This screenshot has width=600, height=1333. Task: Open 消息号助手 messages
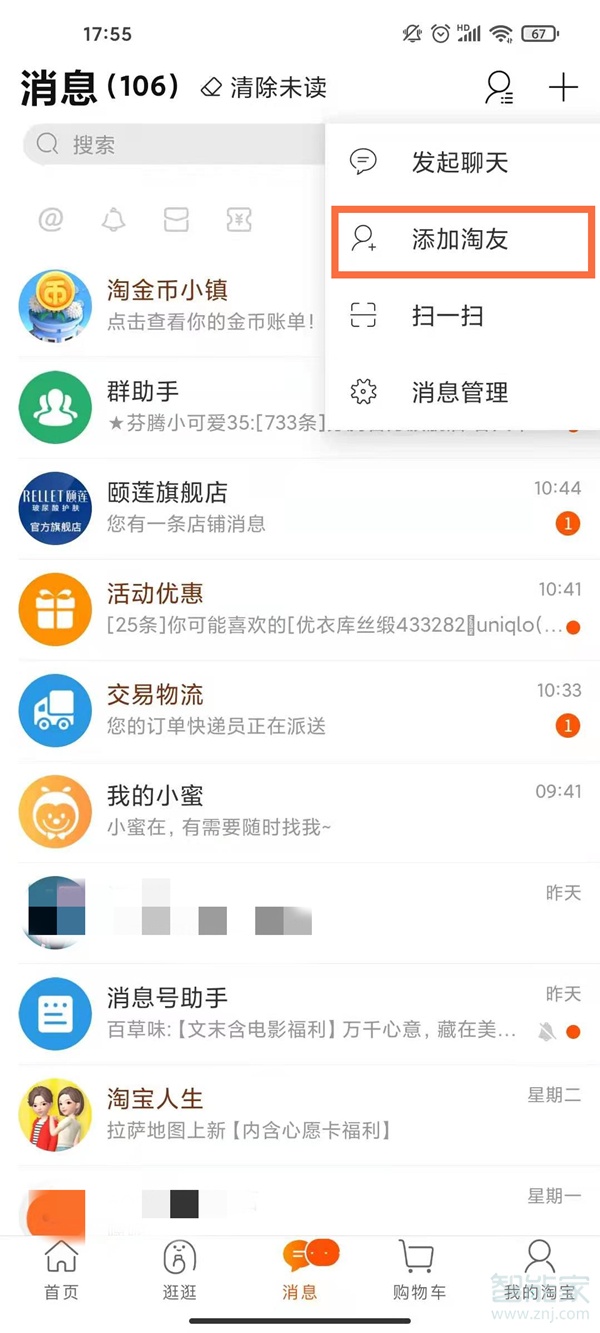300,1012
